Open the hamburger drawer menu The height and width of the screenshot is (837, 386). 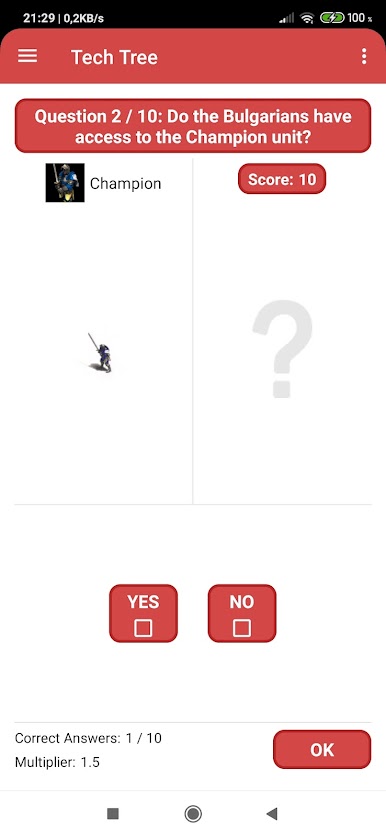pyautogui.click(x=28, y=56)
